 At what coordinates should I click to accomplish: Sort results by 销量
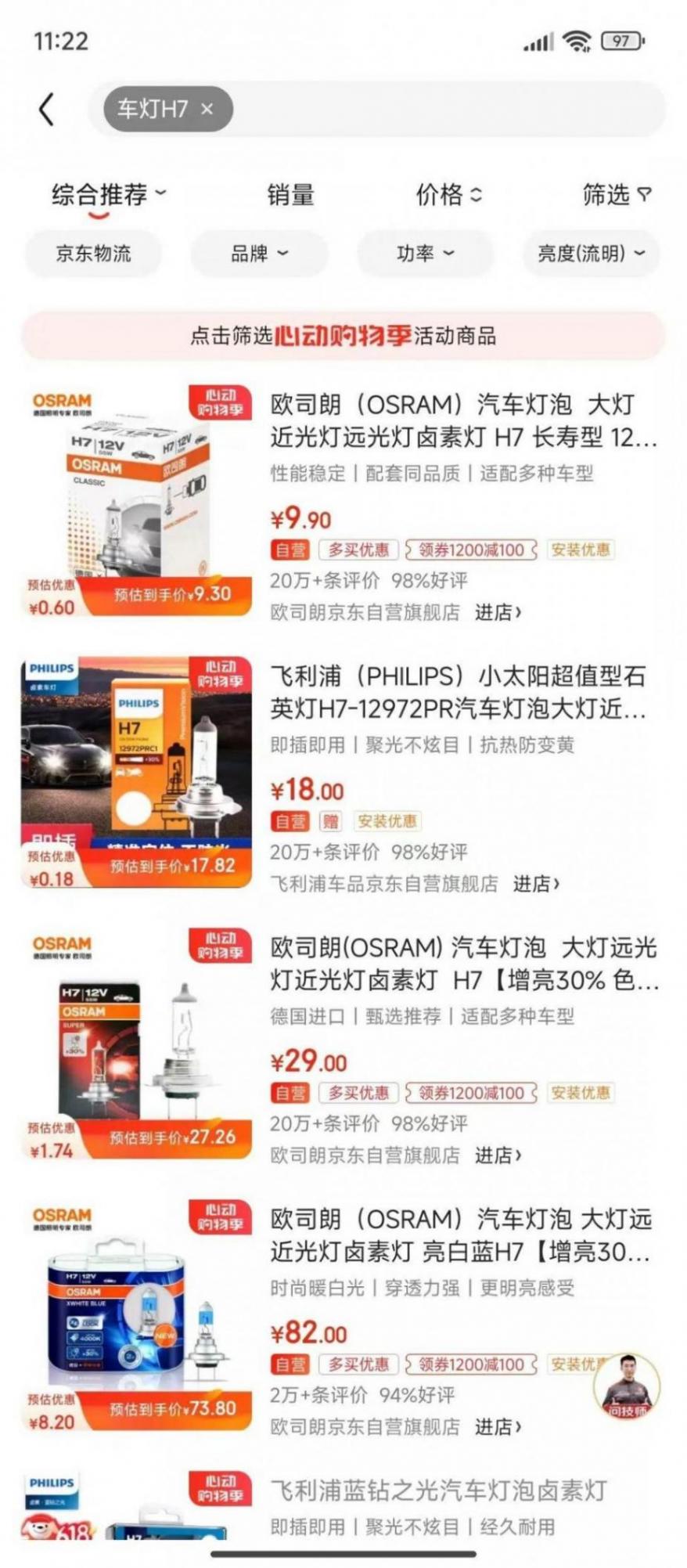290,194
